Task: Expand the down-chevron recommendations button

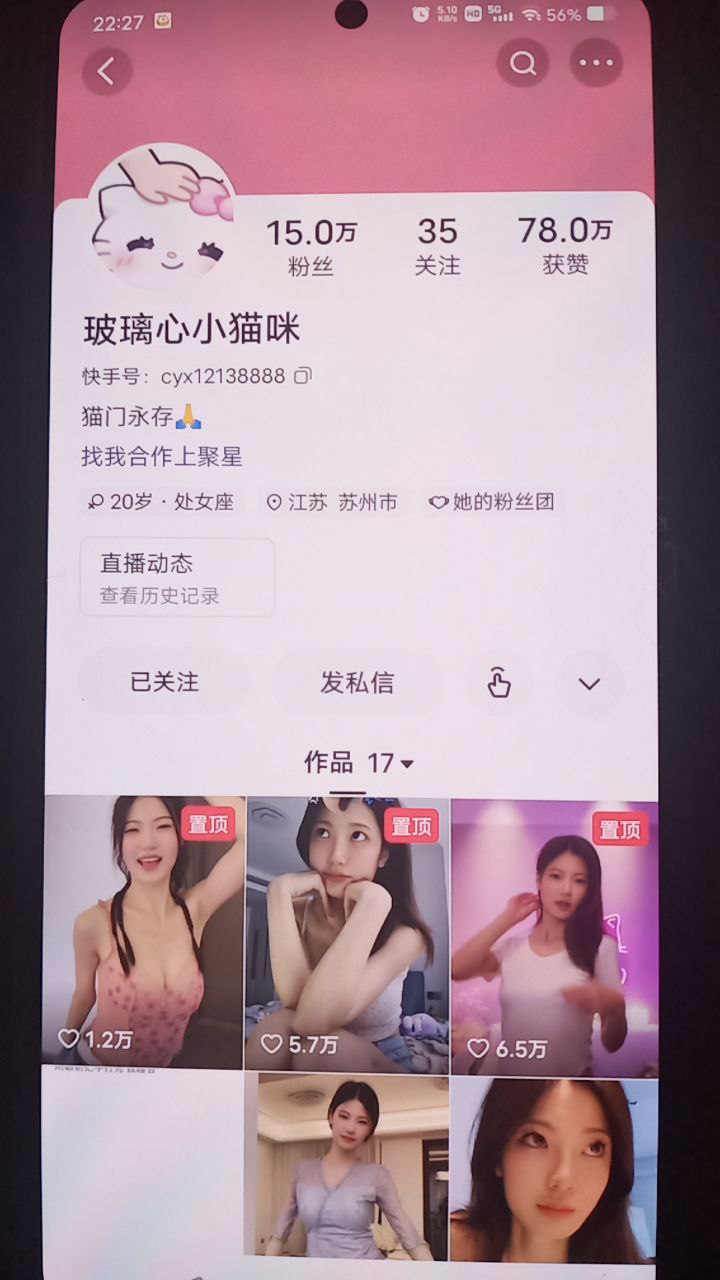Action: 589,684
